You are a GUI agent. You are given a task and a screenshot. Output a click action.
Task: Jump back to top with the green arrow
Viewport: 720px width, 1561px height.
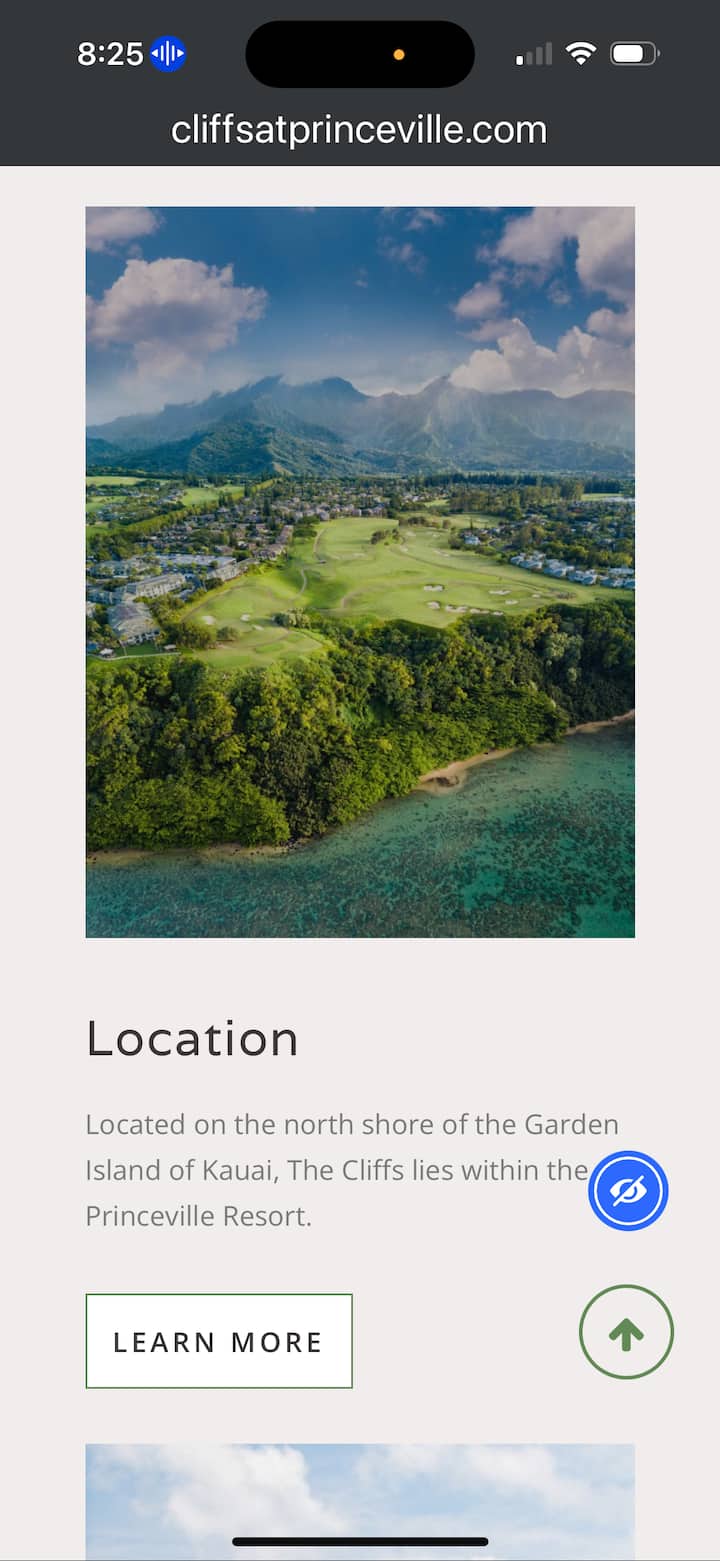[x=626, y=1332]
